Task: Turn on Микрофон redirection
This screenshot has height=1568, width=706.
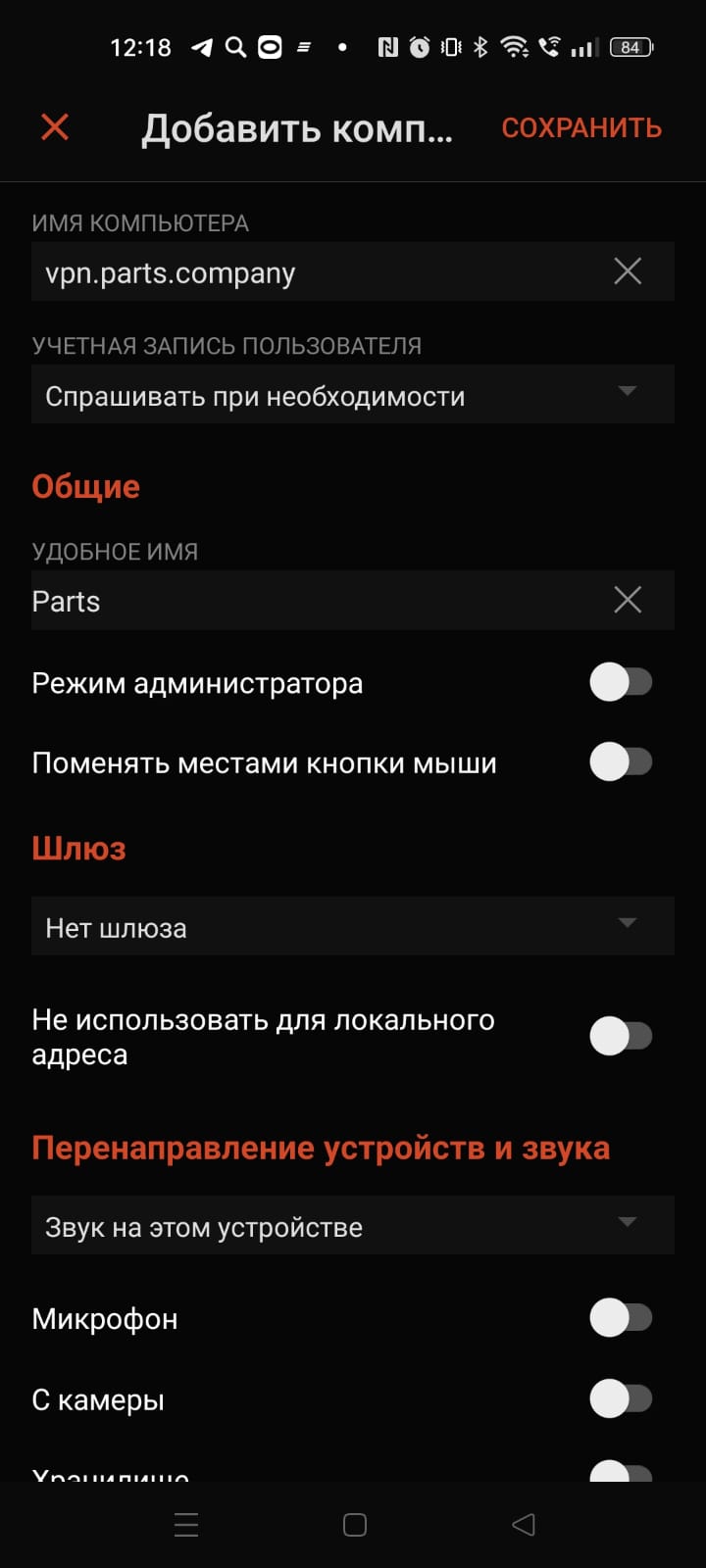Action: point(620,1318)
